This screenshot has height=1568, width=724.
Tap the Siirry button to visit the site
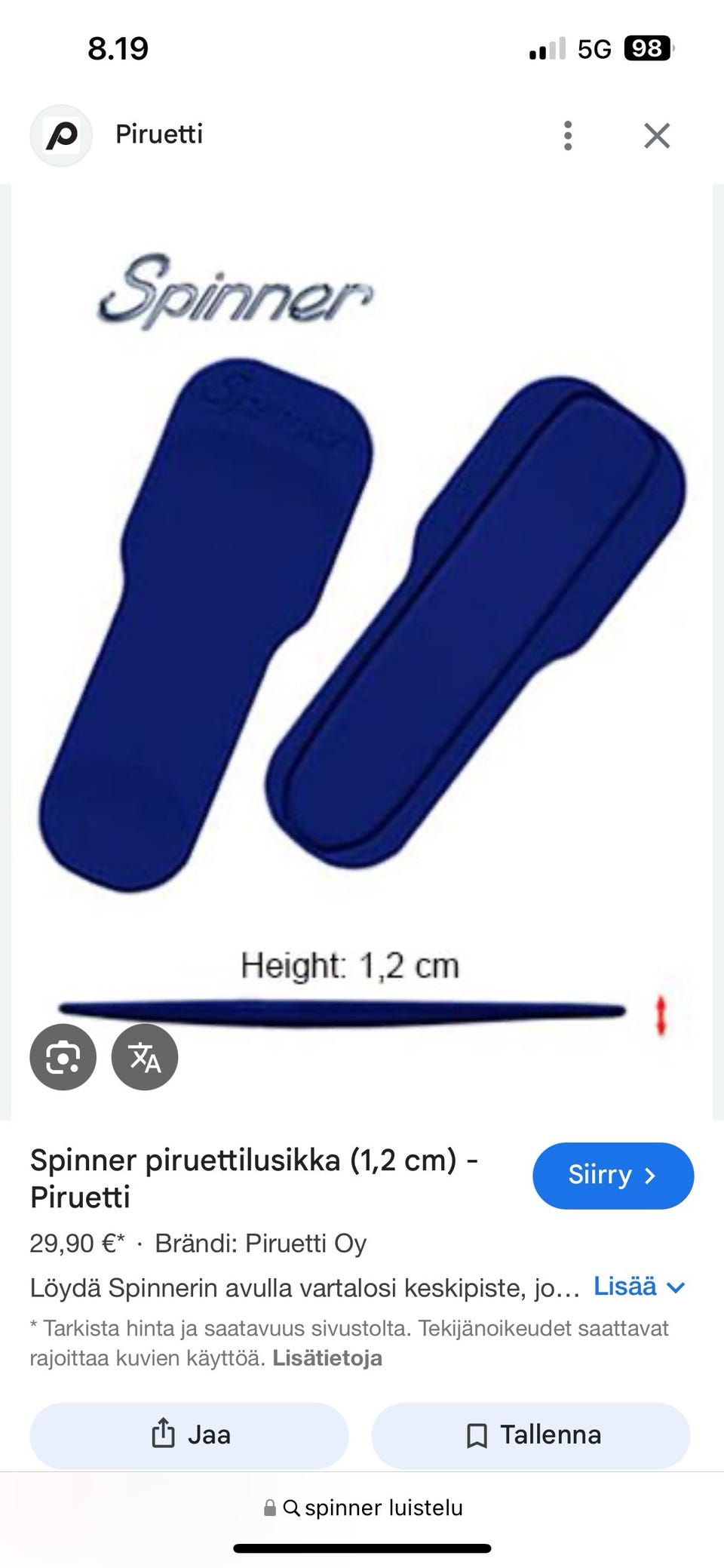click(x=613, y=1176)
